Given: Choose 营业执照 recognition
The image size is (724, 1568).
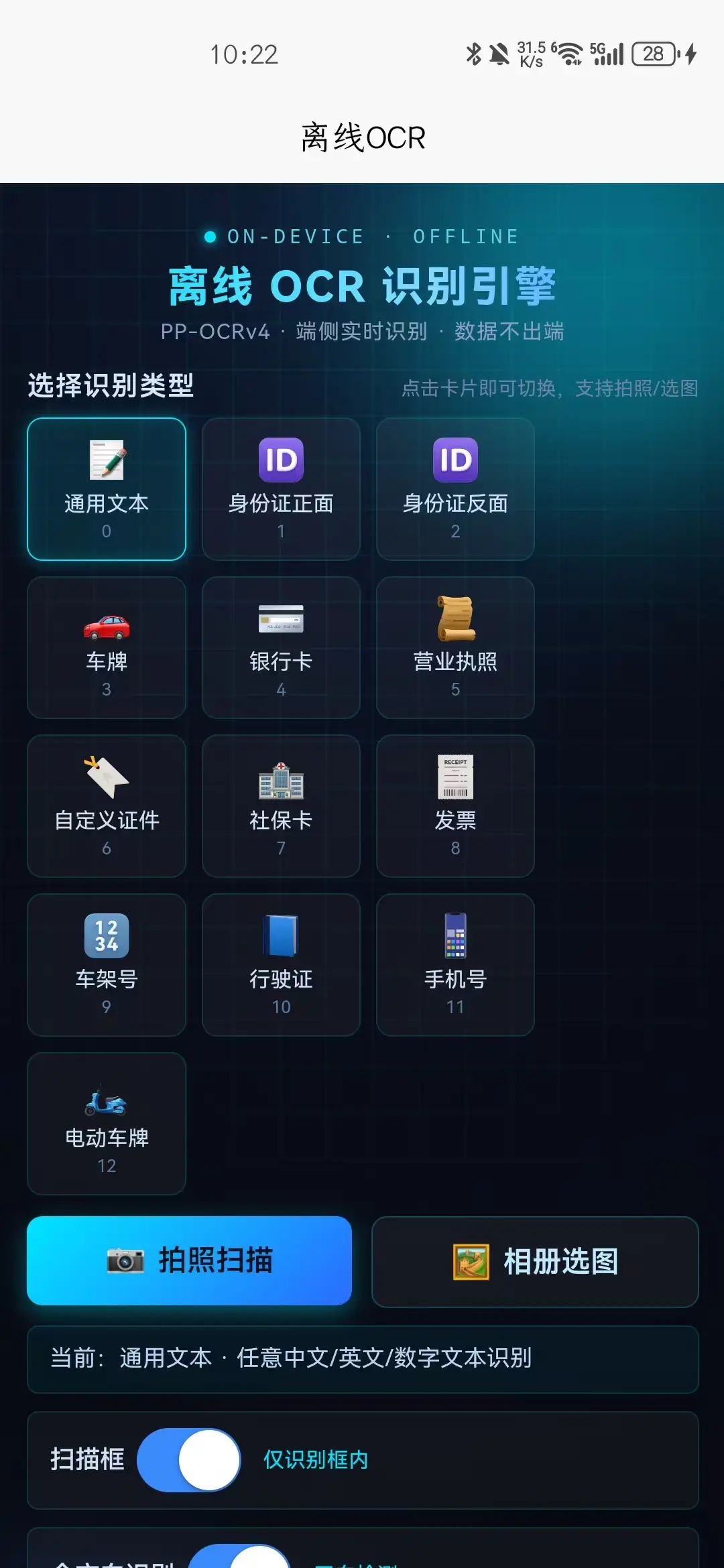Looking at the screenshot, I should coord(455,648).
